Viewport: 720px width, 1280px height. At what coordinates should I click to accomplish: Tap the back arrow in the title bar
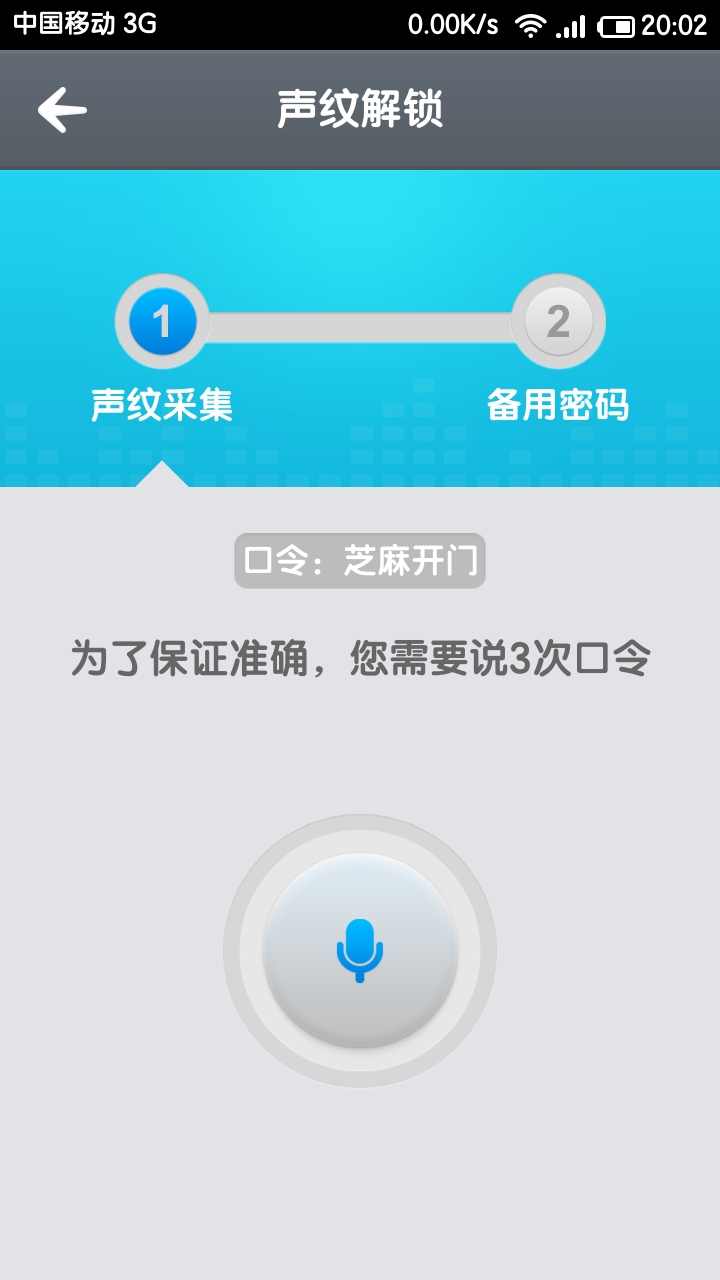60,108
